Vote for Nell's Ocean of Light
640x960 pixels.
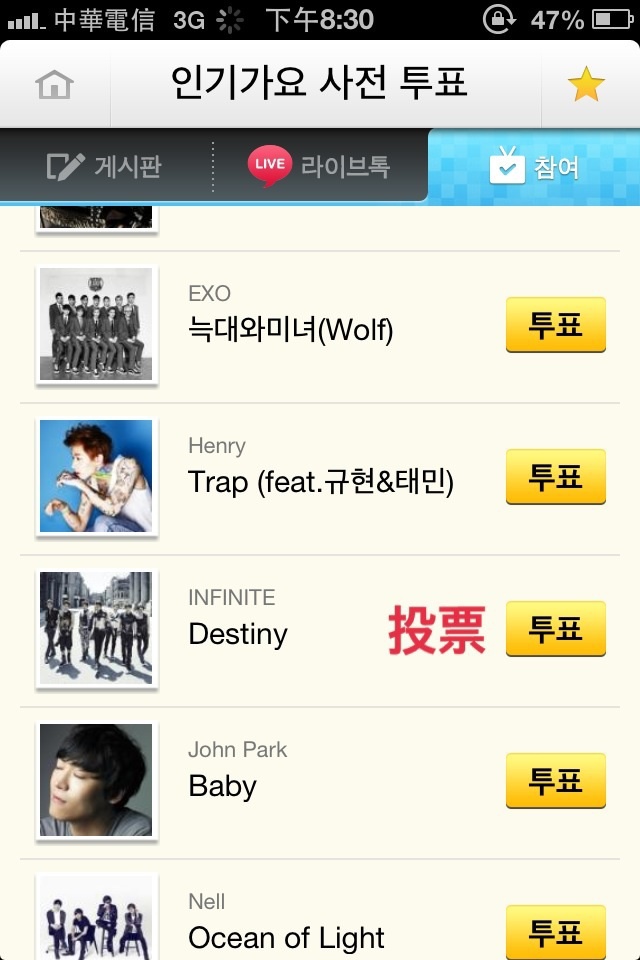pos(555,930)
